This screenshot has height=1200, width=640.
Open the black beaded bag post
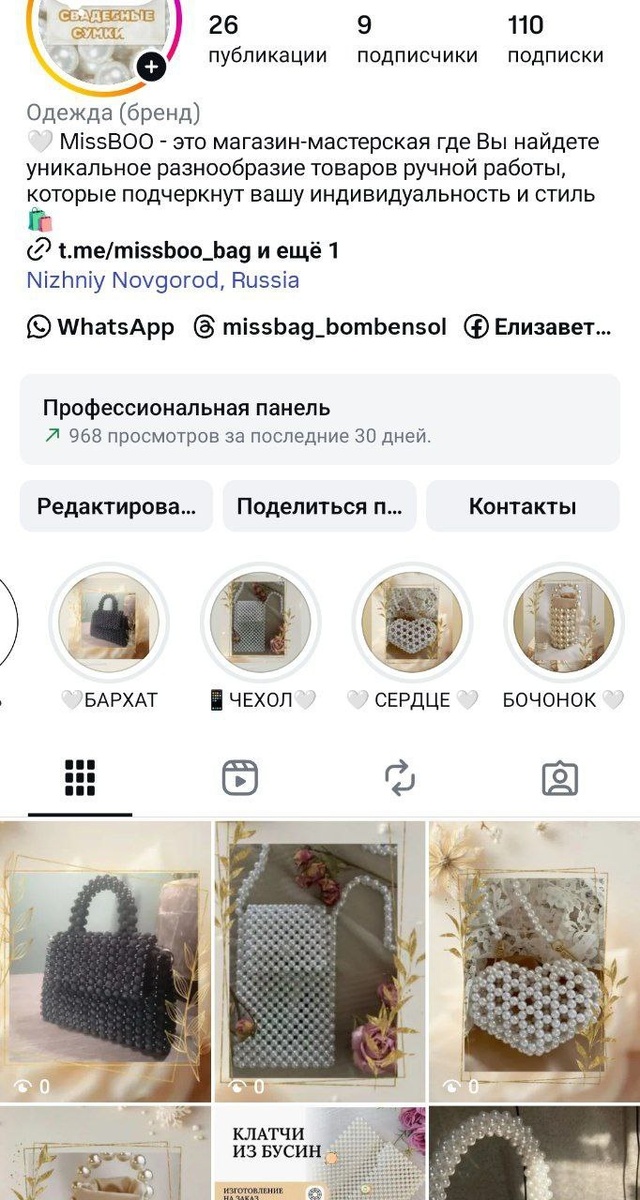coord(105,961)
